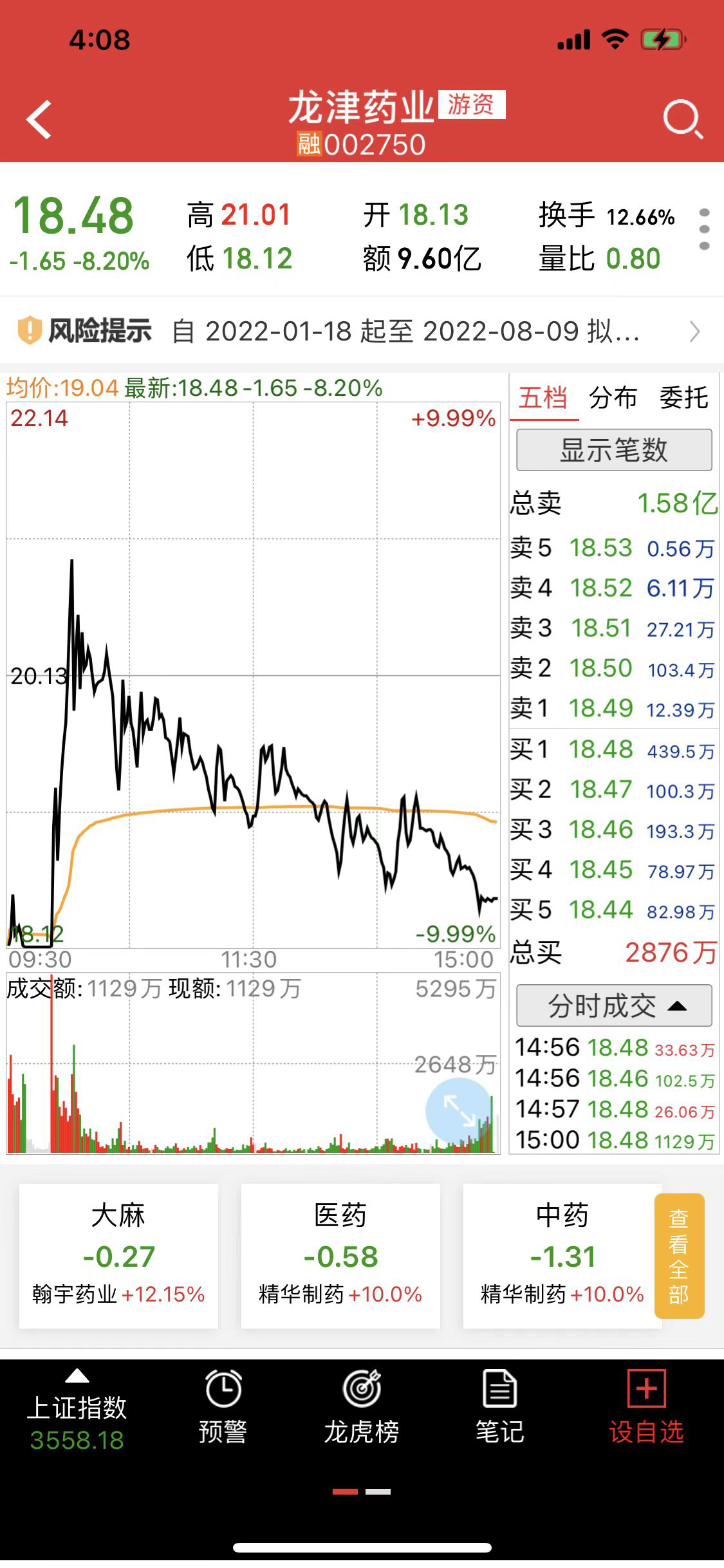Open the 医药 sector card

340,1255
